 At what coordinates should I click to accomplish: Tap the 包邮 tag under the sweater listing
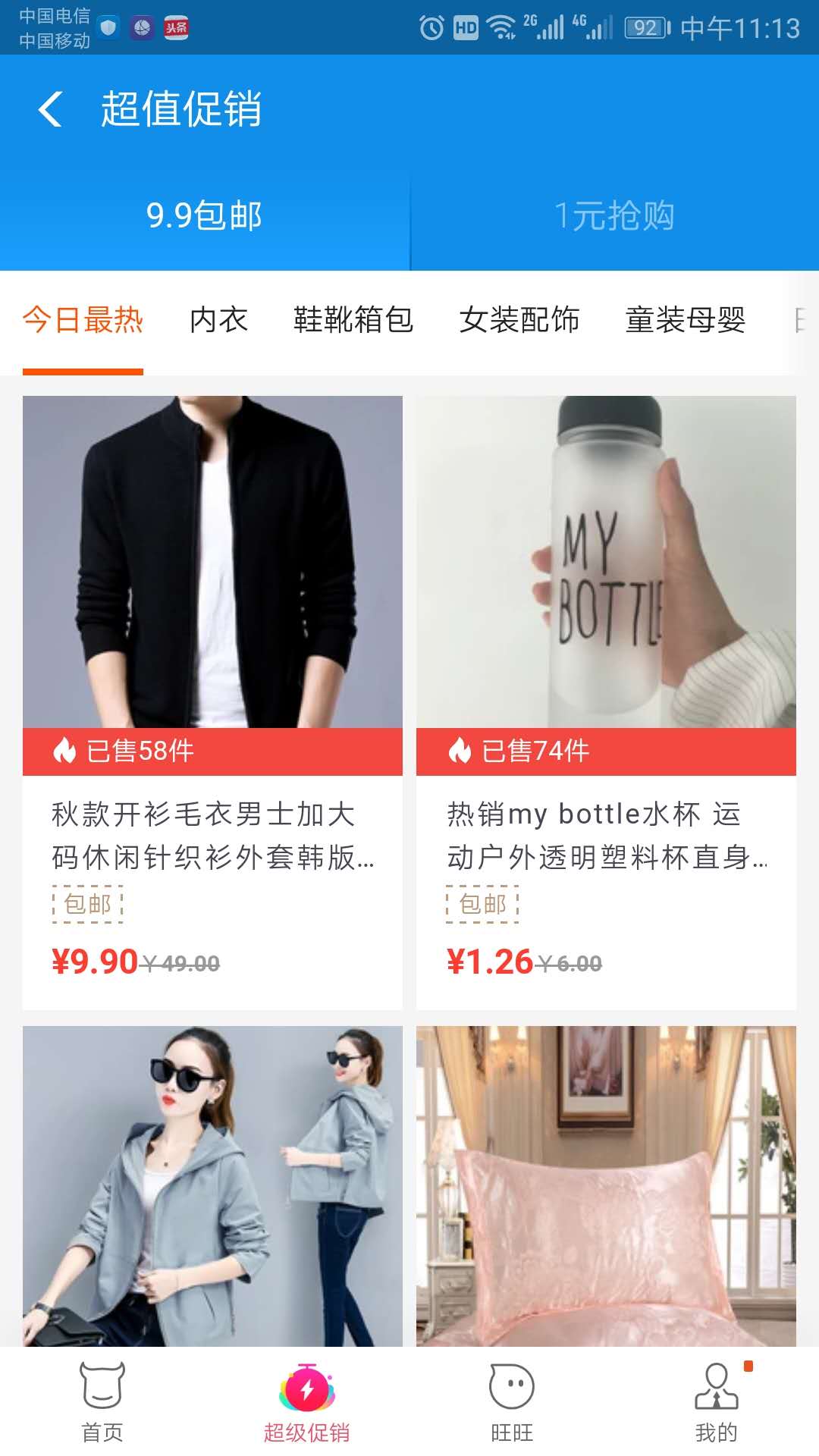tap(87, 903)
